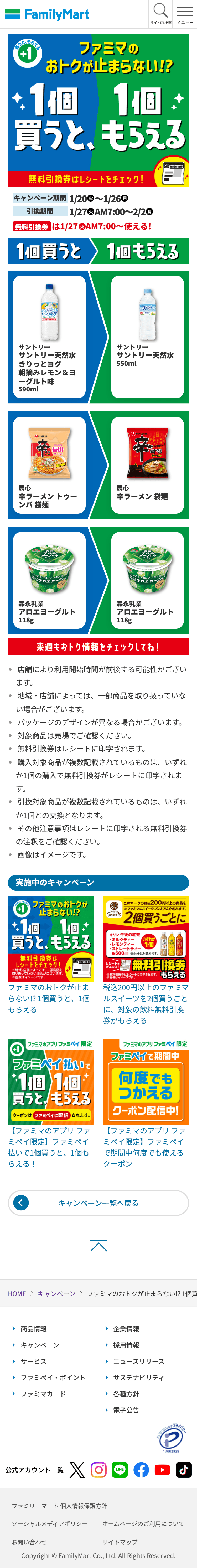The width and height of the screenshot is (197, 1568).
Task: Open the official X account
Action: pos(77,1470)
